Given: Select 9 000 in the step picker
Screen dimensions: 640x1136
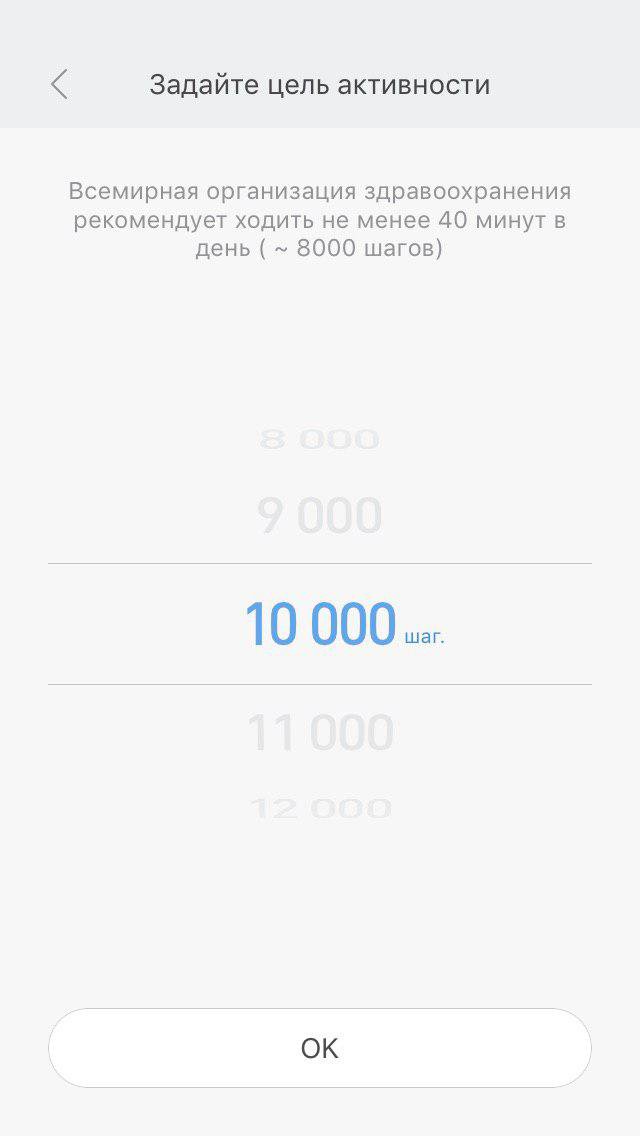Looking at the screenshot, I should (320, 516).
